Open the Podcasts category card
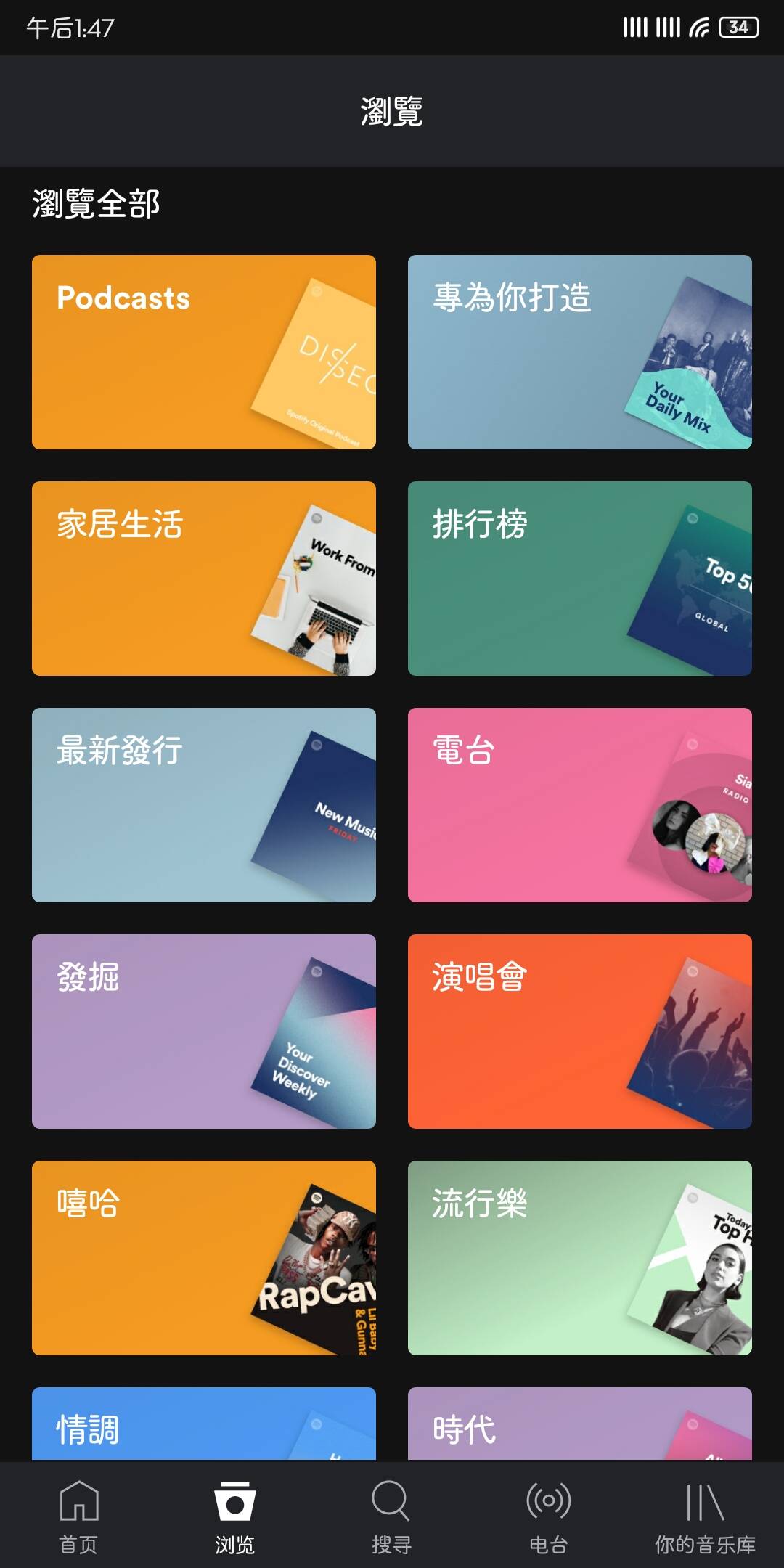The image size is (784, 1568). point(203,352)
